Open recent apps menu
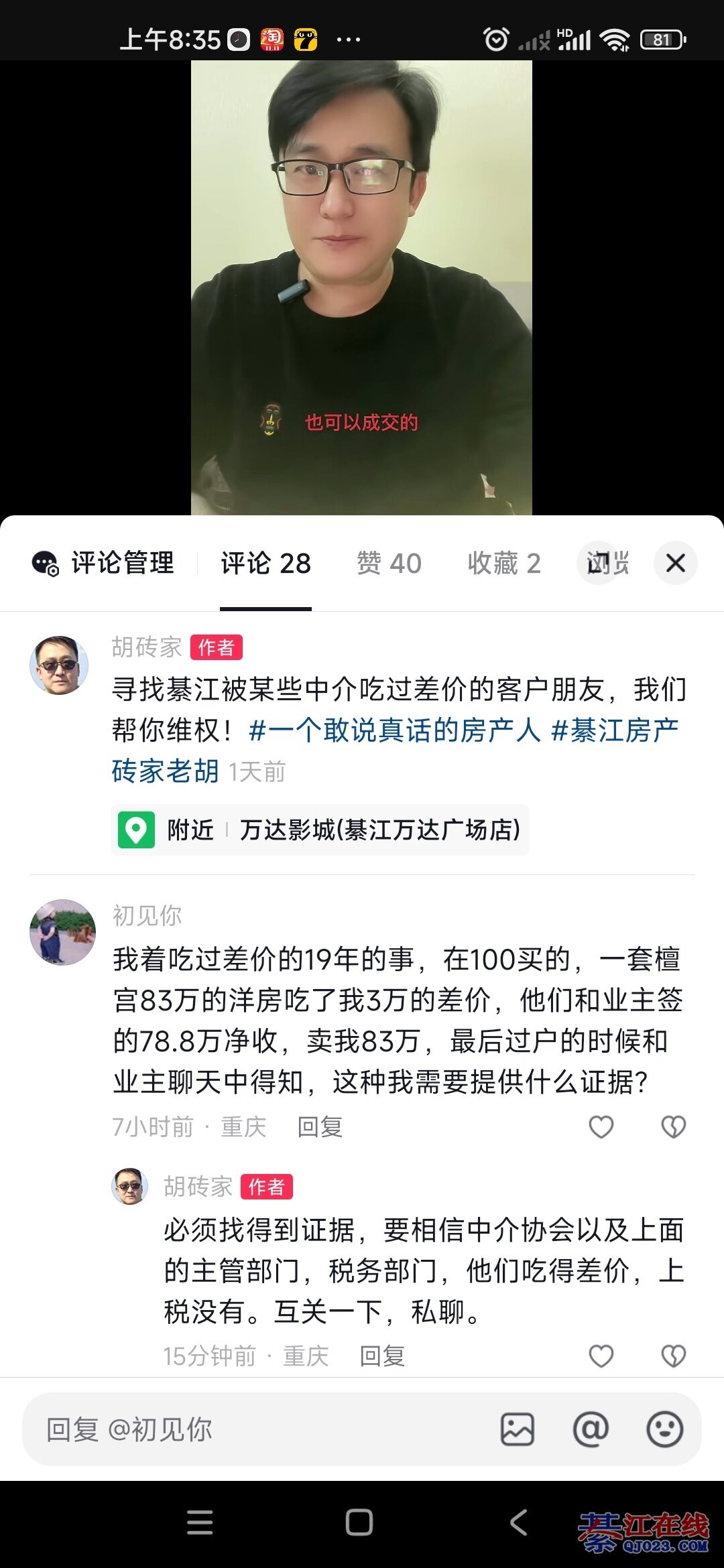This screenshot has height=1568, width=724. point(200,1522)
